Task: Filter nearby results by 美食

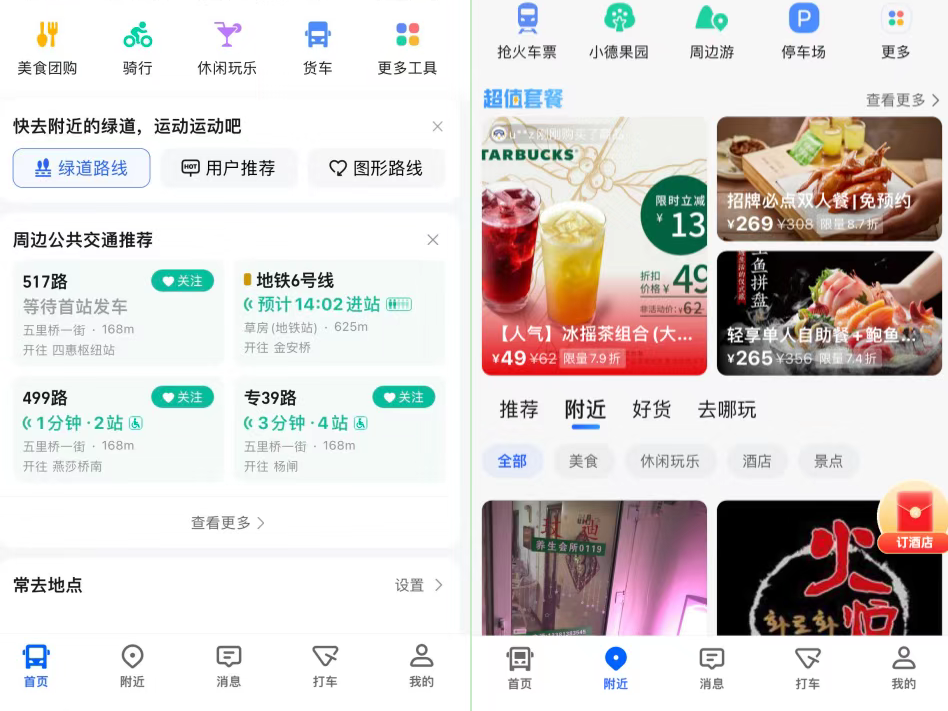Action: point(583,461)
